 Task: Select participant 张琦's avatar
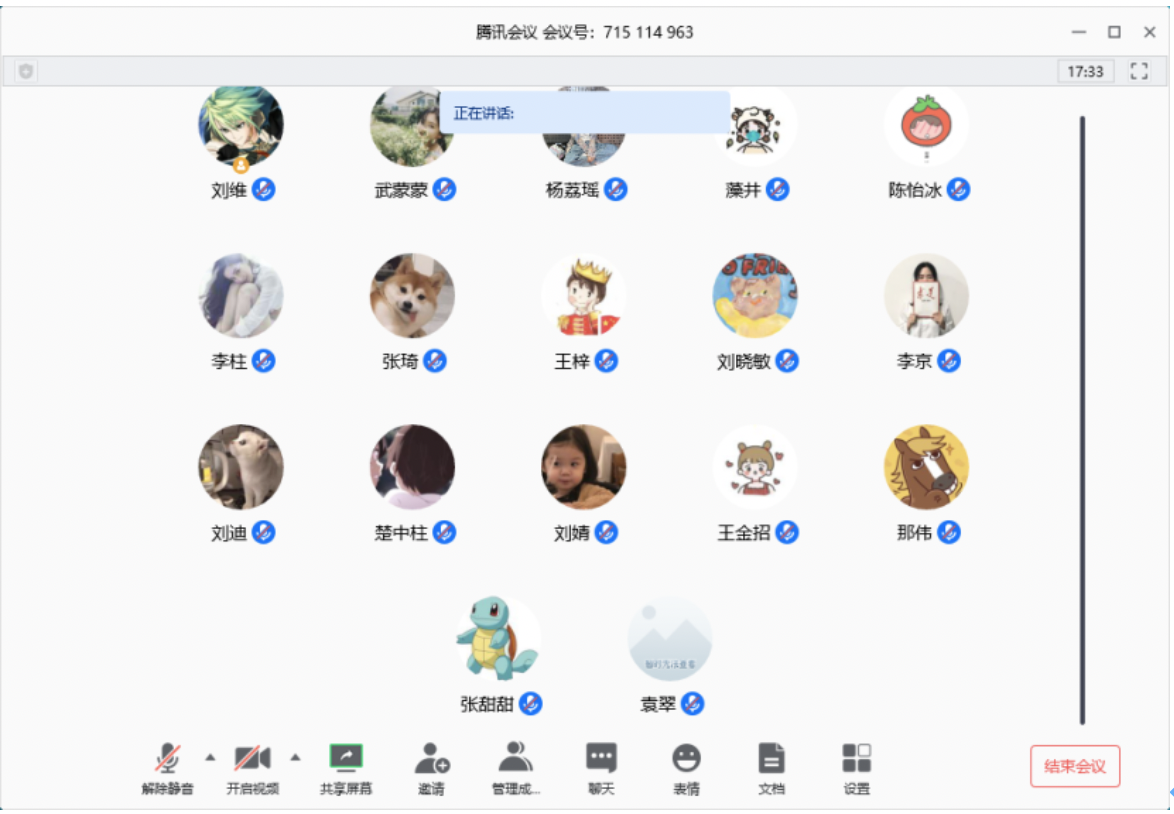pos(413,296)
